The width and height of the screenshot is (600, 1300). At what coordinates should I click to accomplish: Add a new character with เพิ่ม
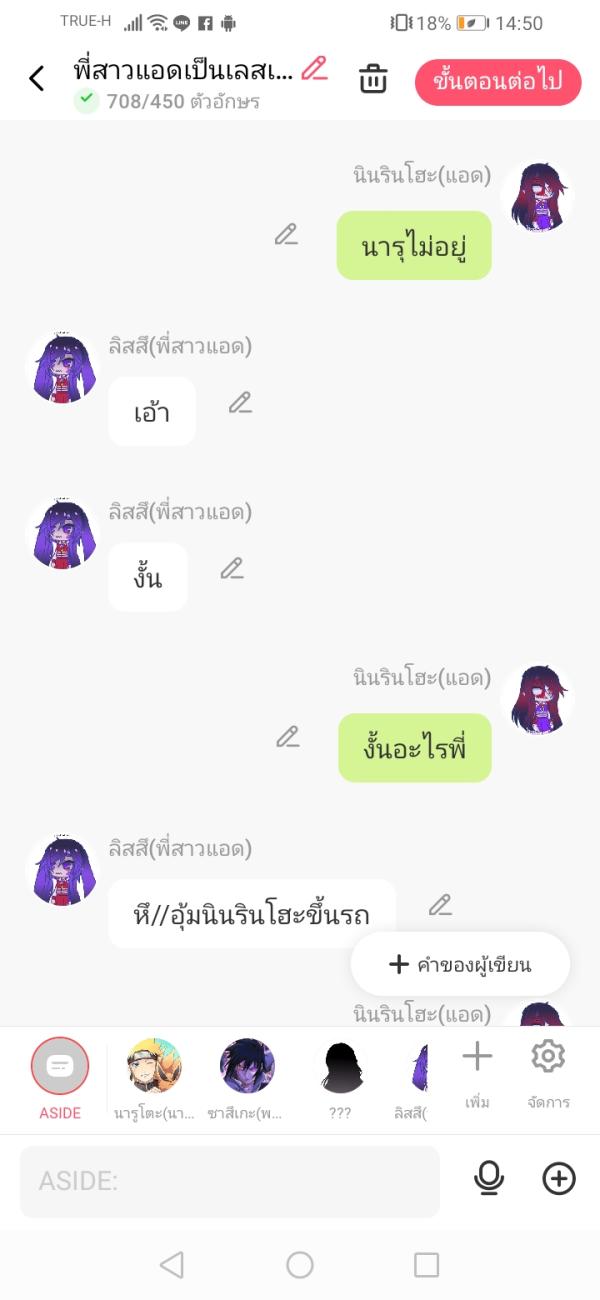[x=477, y=1068]
